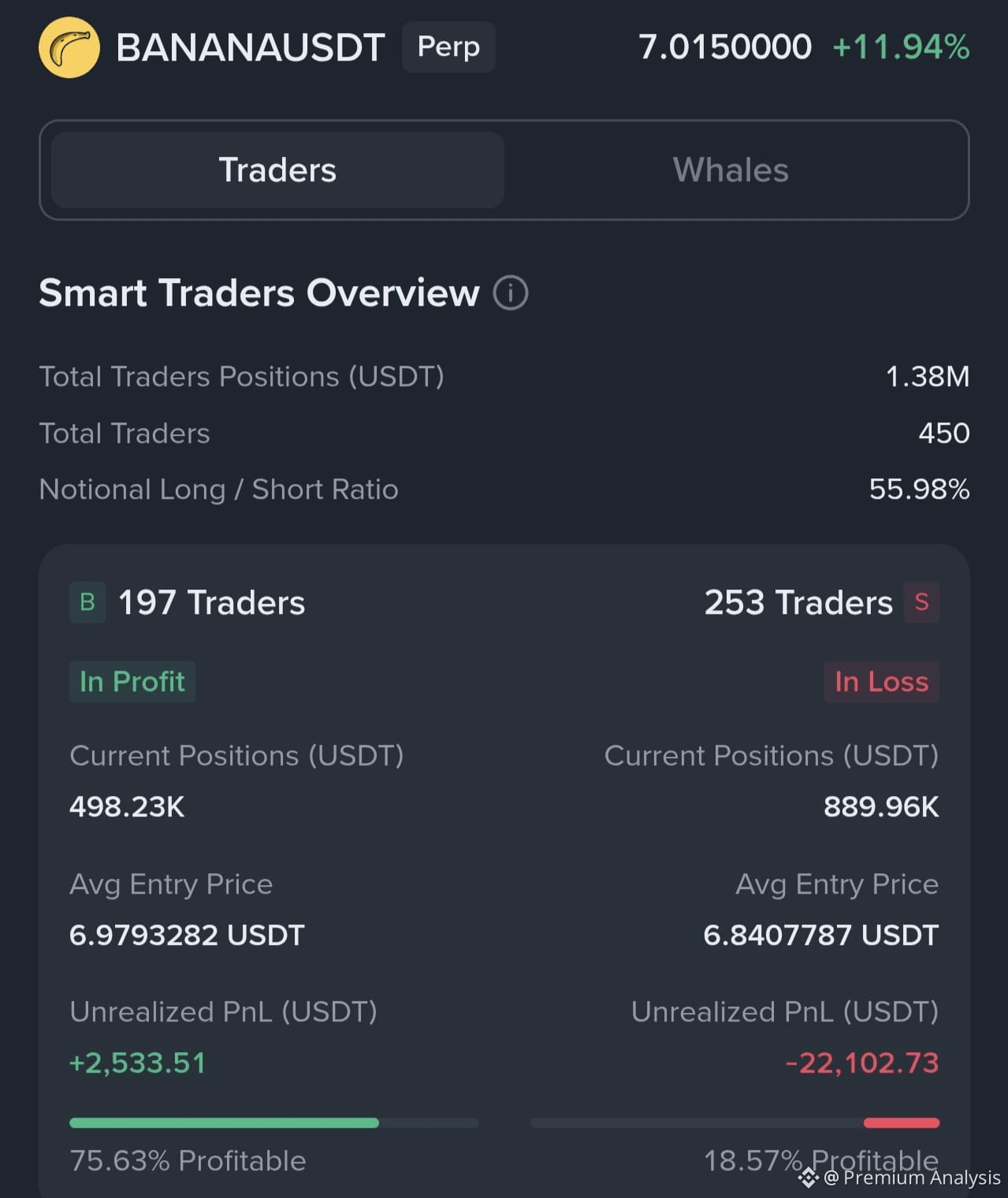Click the Premium Analysis diamond icon
1008x1198 pixels.
[x=807, y=1178]
